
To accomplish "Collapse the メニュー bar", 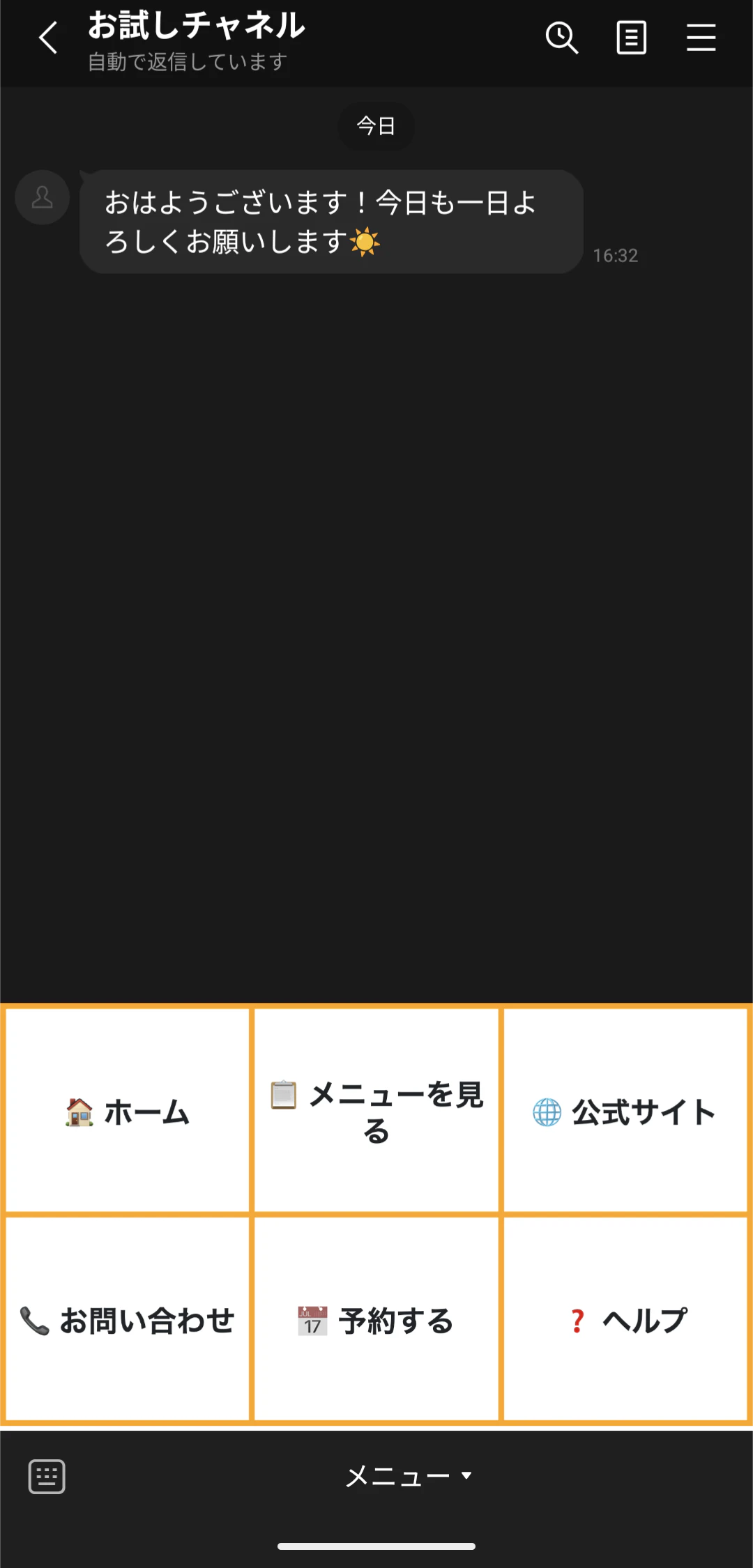I will tap(409, 1476).
